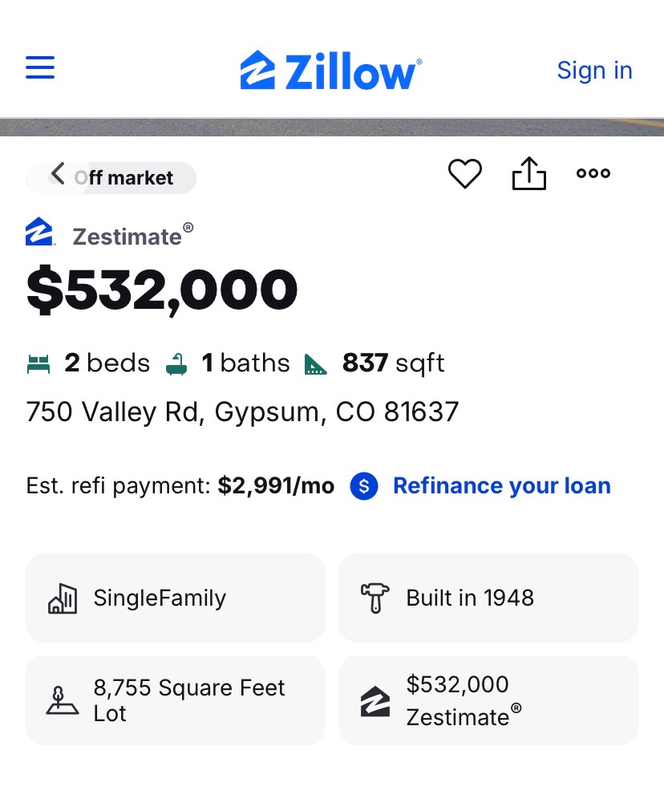This screenshot has width=664, height=799.
Task: Open the hamburger navigation menu
Action: [x=40, y=68]
